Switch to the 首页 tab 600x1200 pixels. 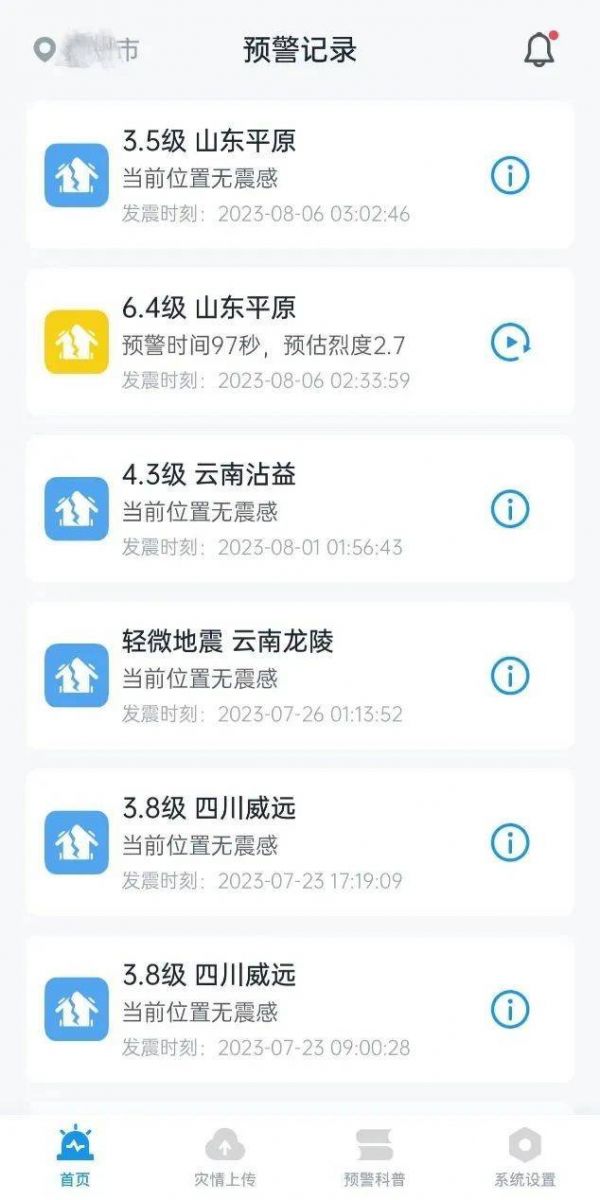pyautogui.click(x=75, y=1157)
